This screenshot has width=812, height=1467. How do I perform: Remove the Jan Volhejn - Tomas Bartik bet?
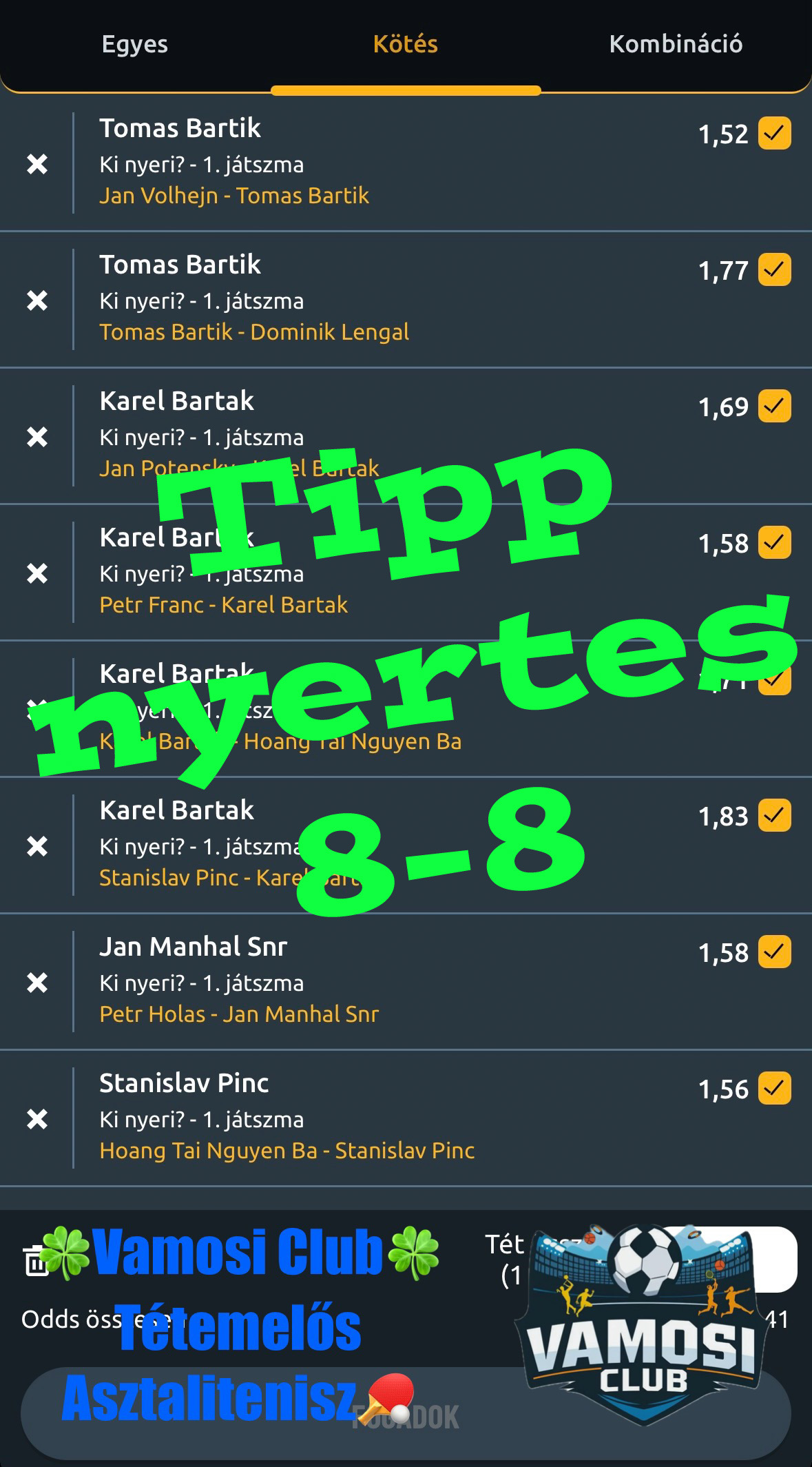click(x=37, y=164)
